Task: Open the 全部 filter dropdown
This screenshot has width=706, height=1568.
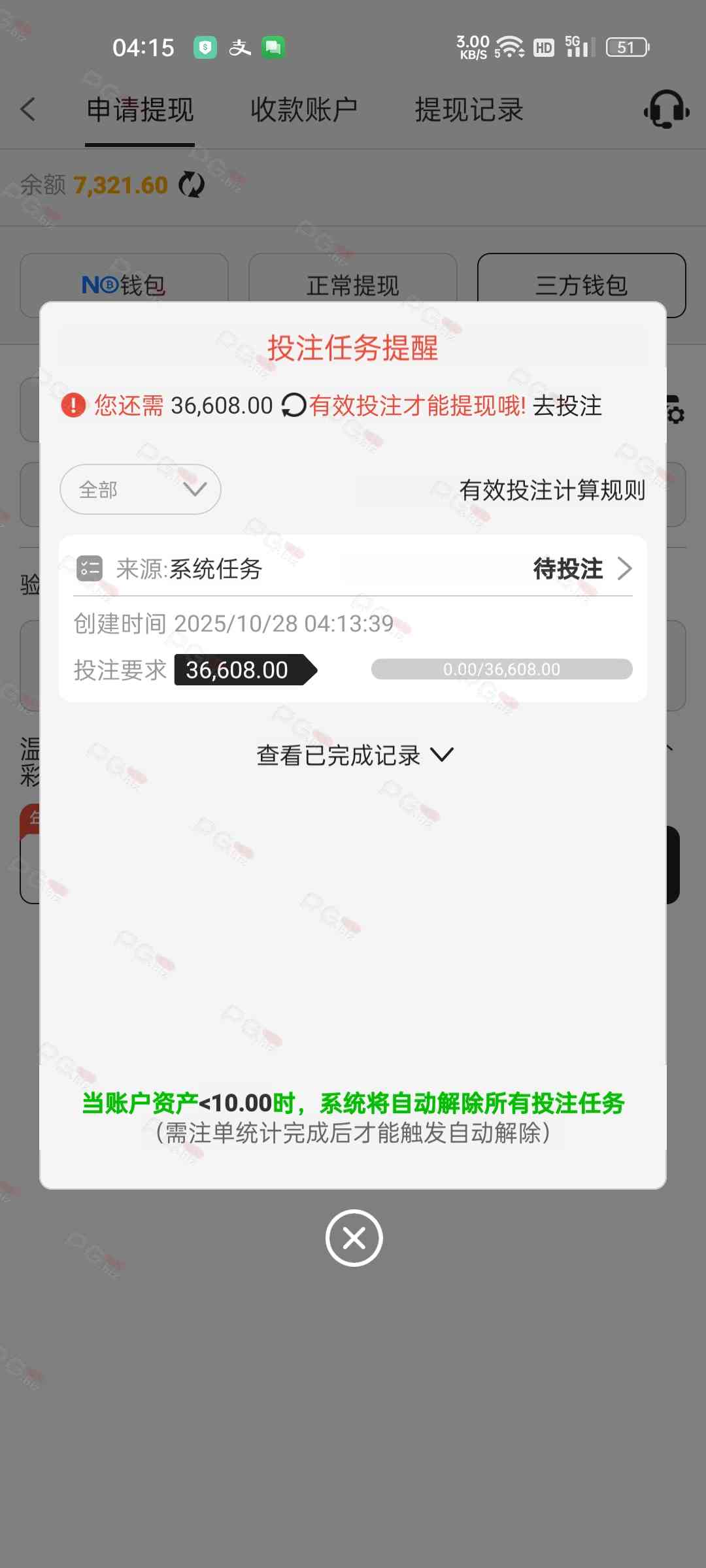Action: pyautogui.click(x=141, y=489)
